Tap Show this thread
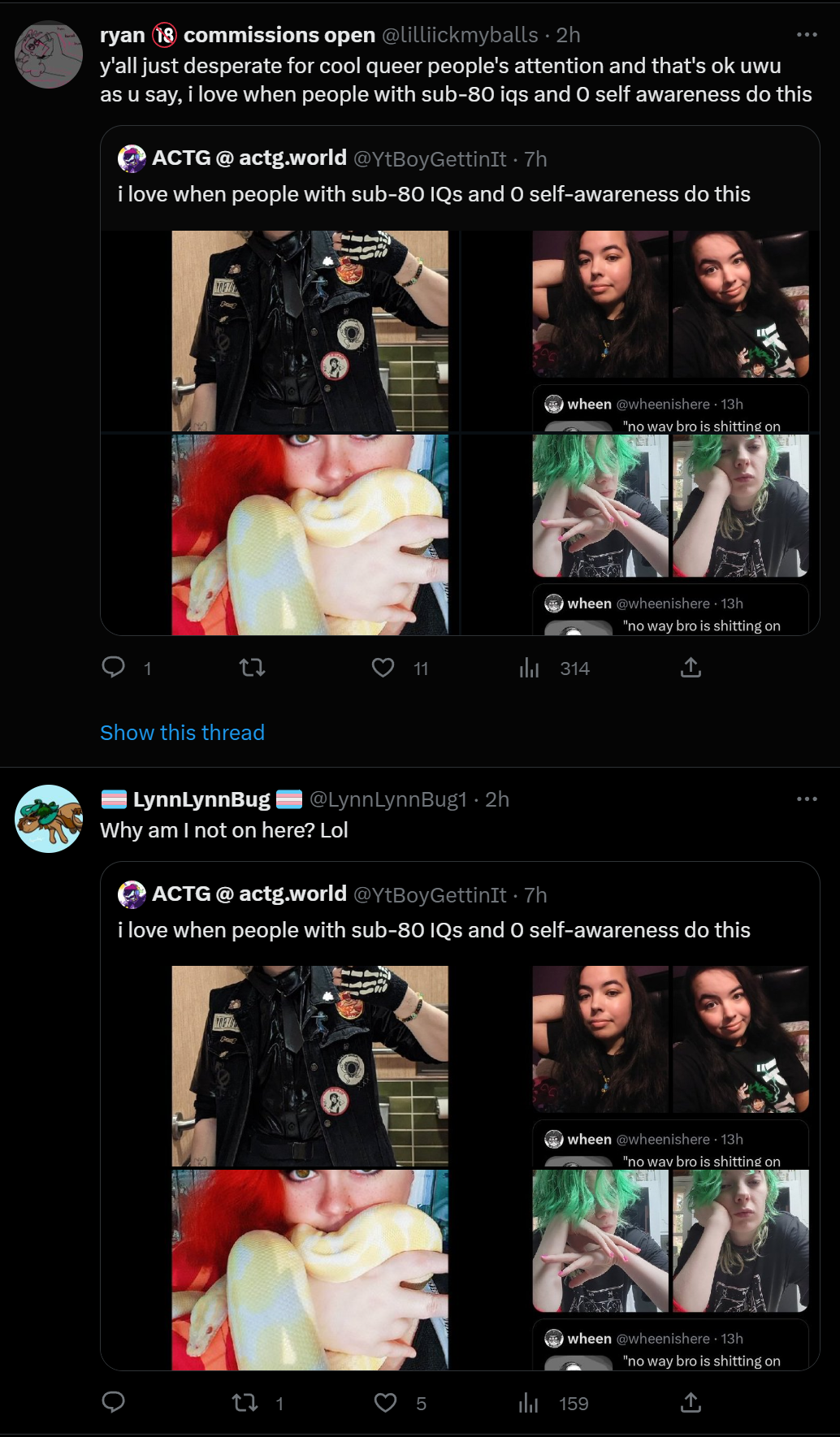 [182, 733]
